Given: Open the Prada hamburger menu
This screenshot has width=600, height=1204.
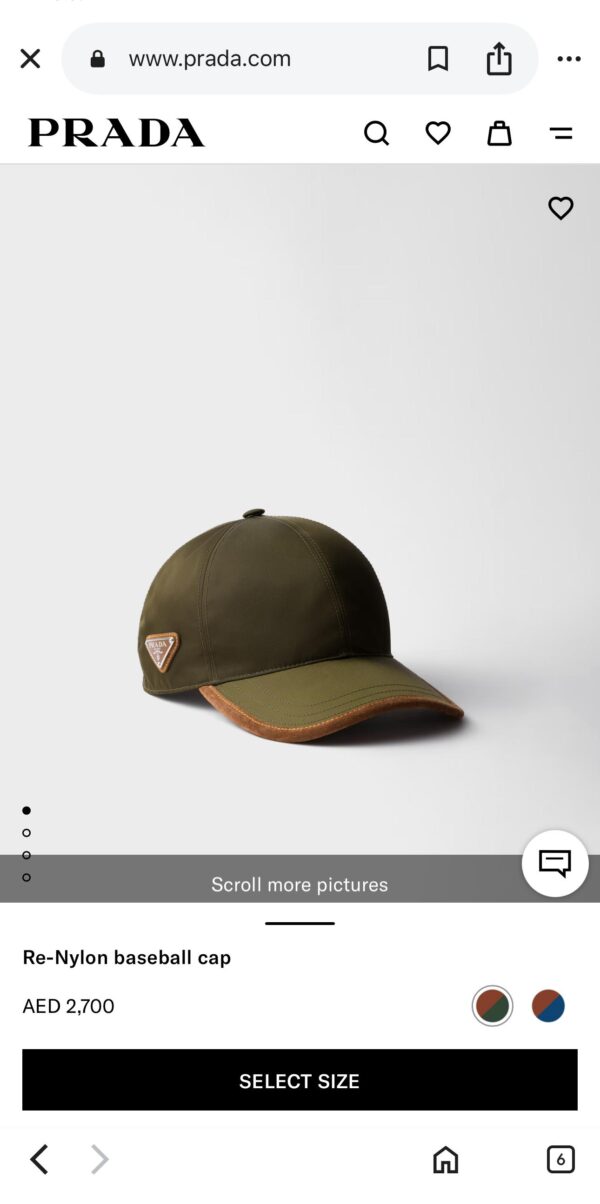Looking at the screenshot, I should point(561,133).
